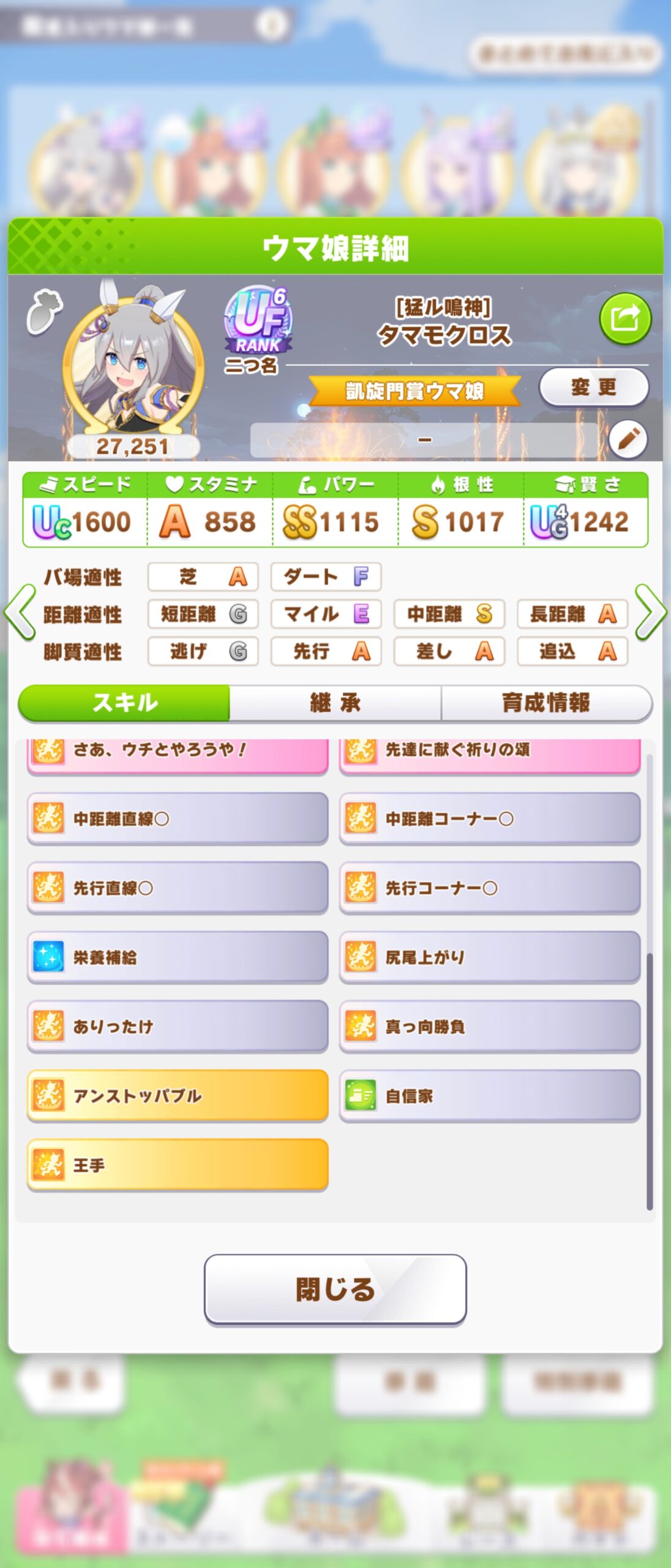The image size is (671, 1568).
Task: Open the 先行コーナー○ skill details
Action: tap(490, 888)
